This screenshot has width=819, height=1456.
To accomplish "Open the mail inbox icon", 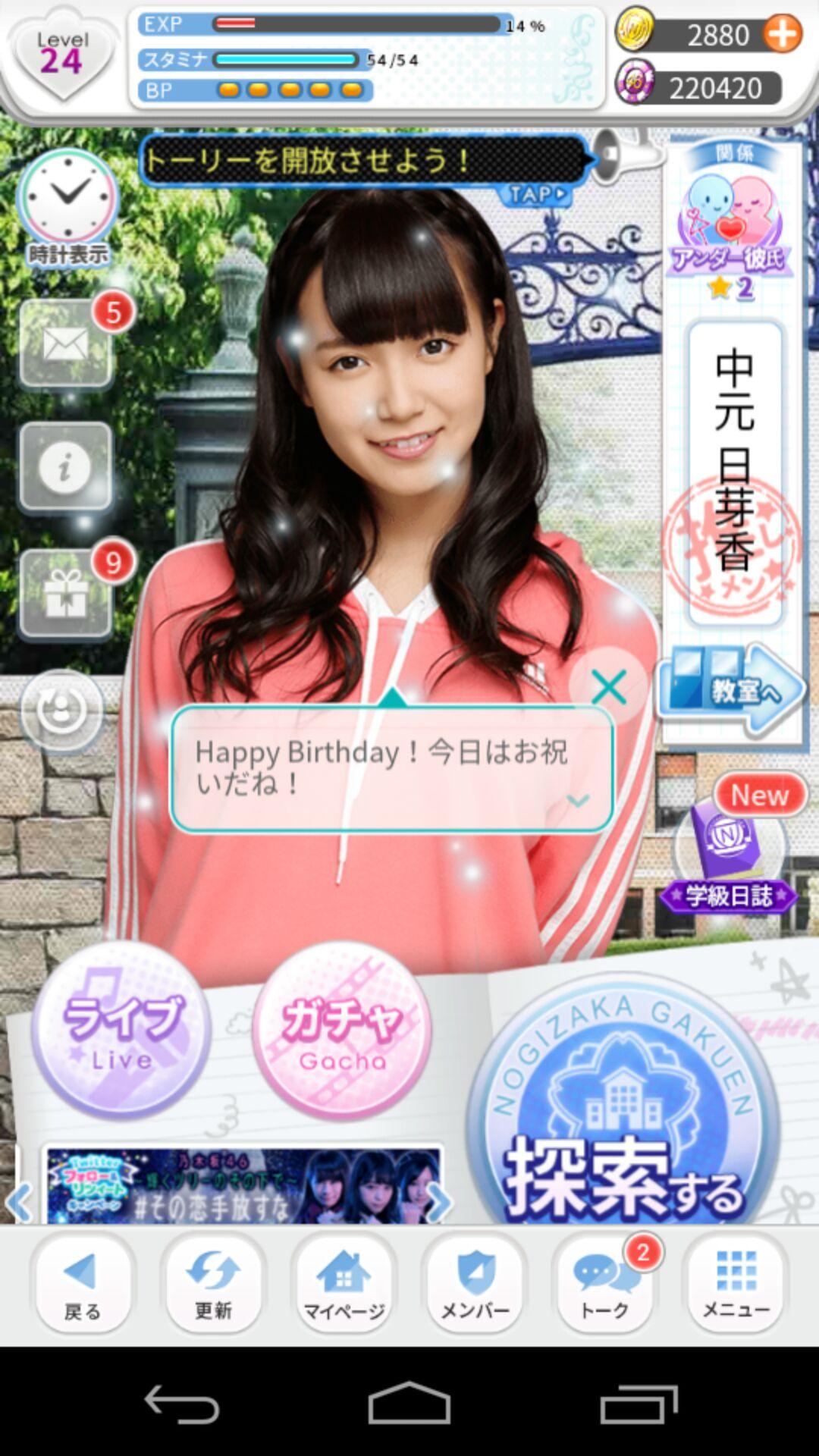I will (x=66, y=344).
